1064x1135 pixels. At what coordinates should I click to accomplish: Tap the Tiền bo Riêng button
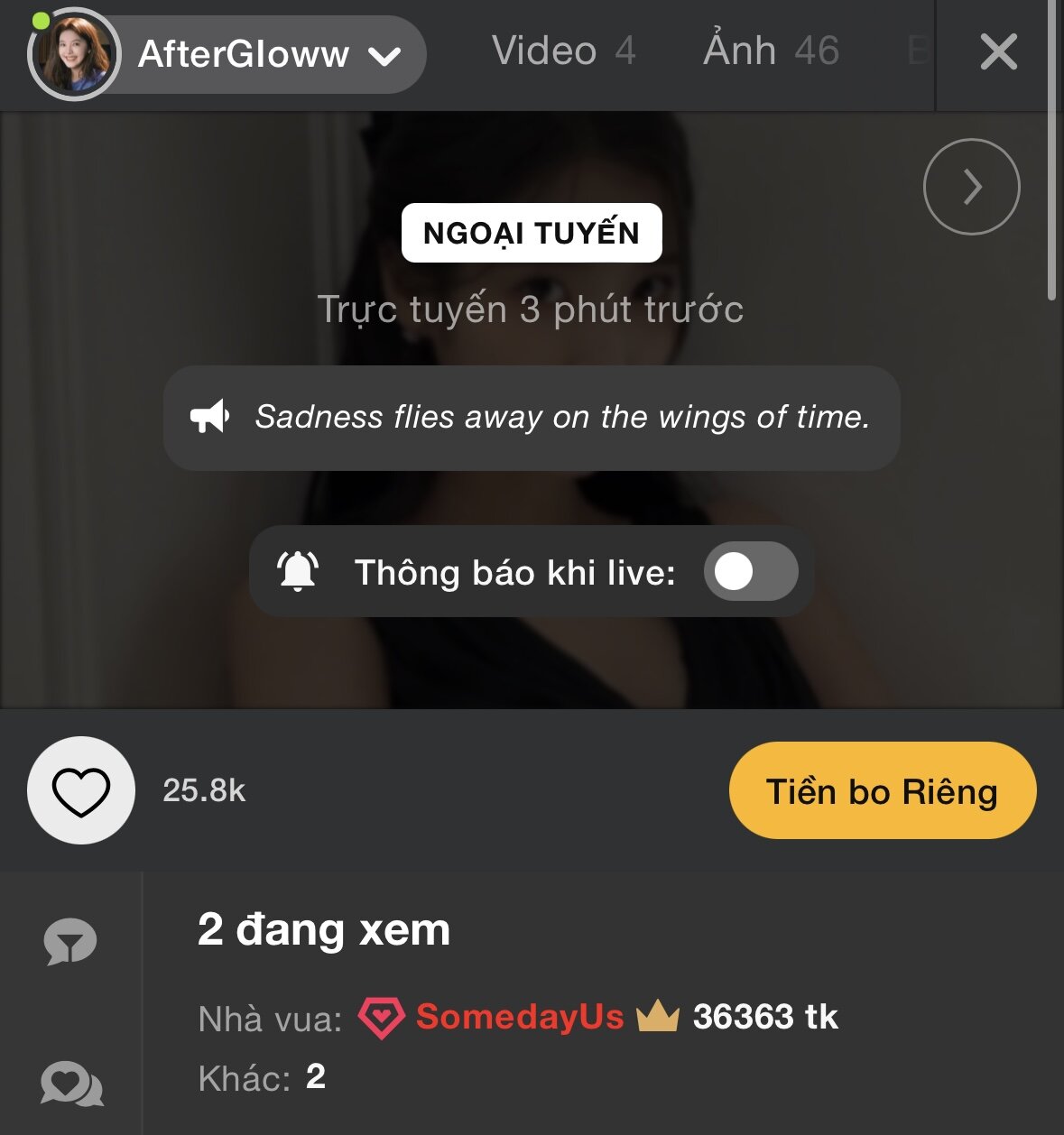click(882, 791)
